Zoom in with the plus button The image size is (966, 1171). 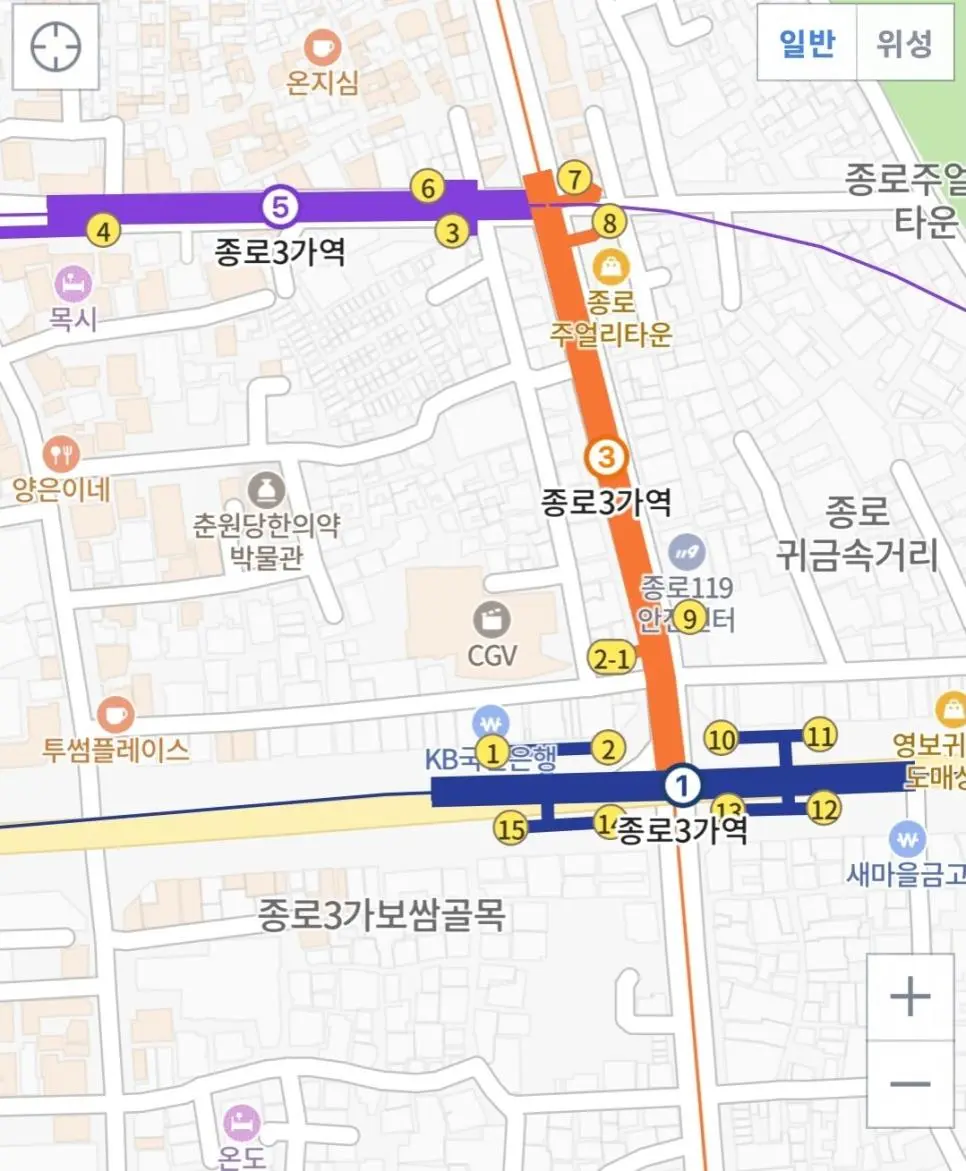[910, 997]
